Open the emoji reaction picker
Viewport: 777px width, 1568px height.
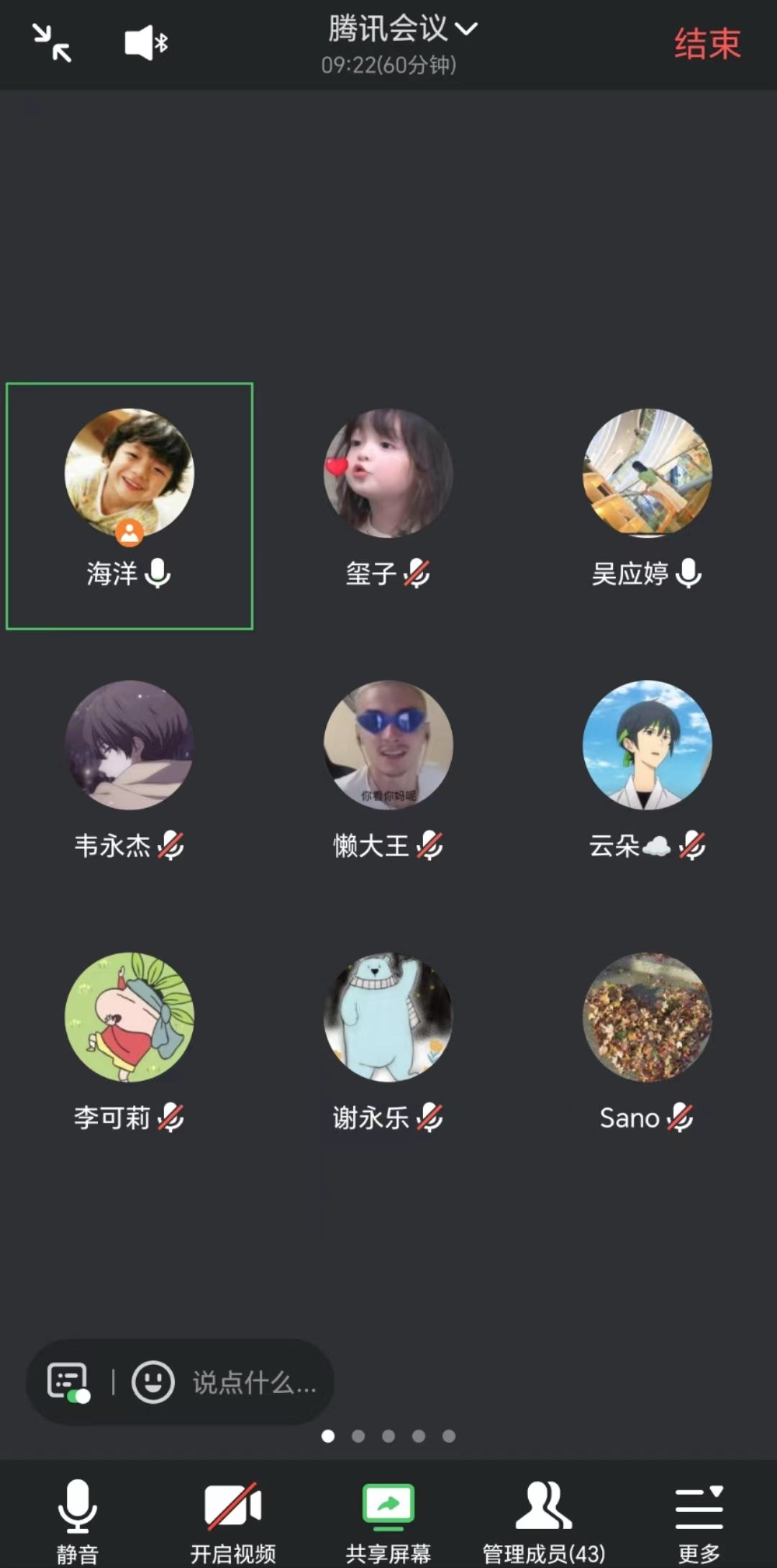[153, 1382]
